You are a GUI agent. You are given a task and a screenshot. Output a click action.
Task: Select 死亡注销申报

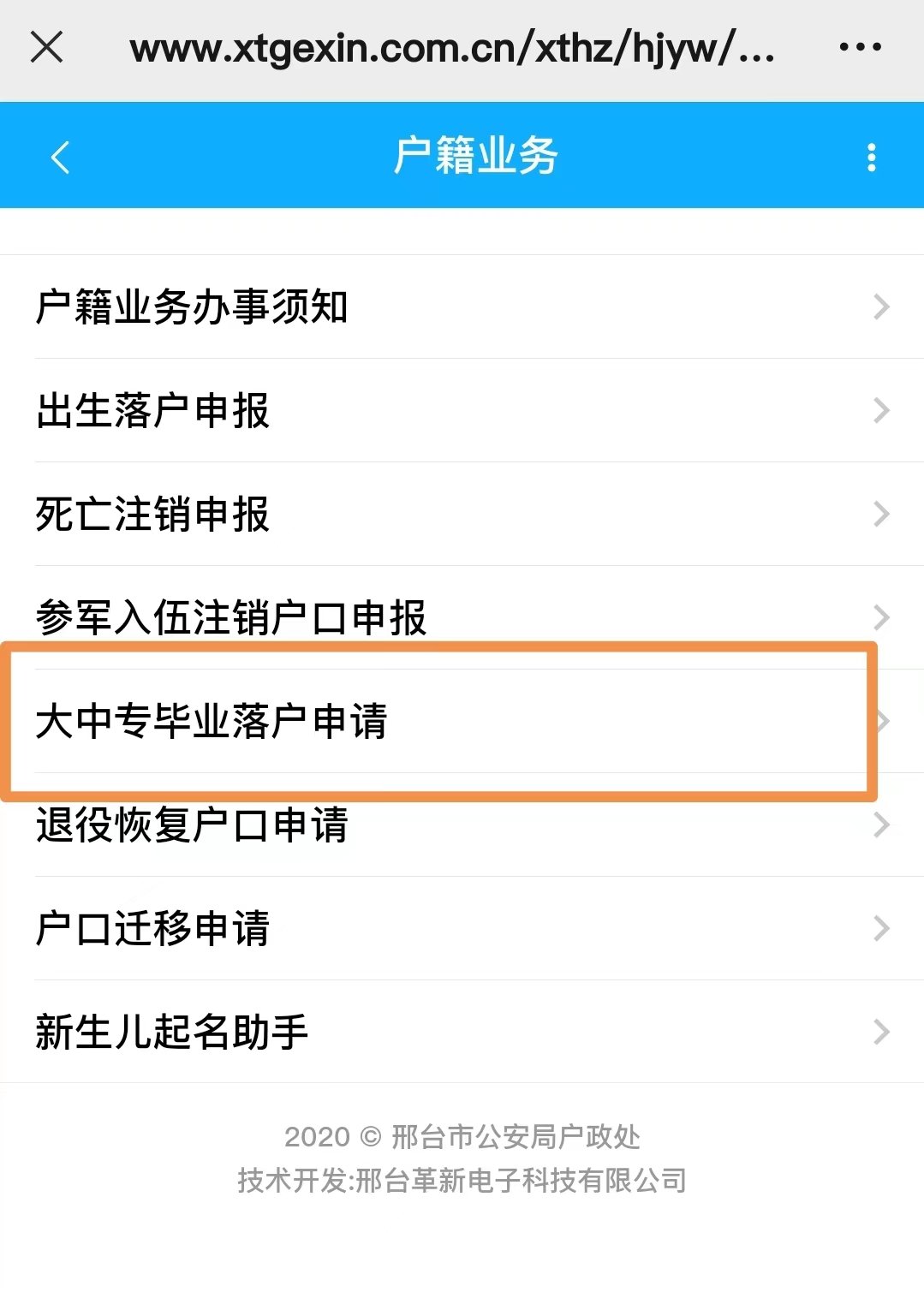click(462, 514)
